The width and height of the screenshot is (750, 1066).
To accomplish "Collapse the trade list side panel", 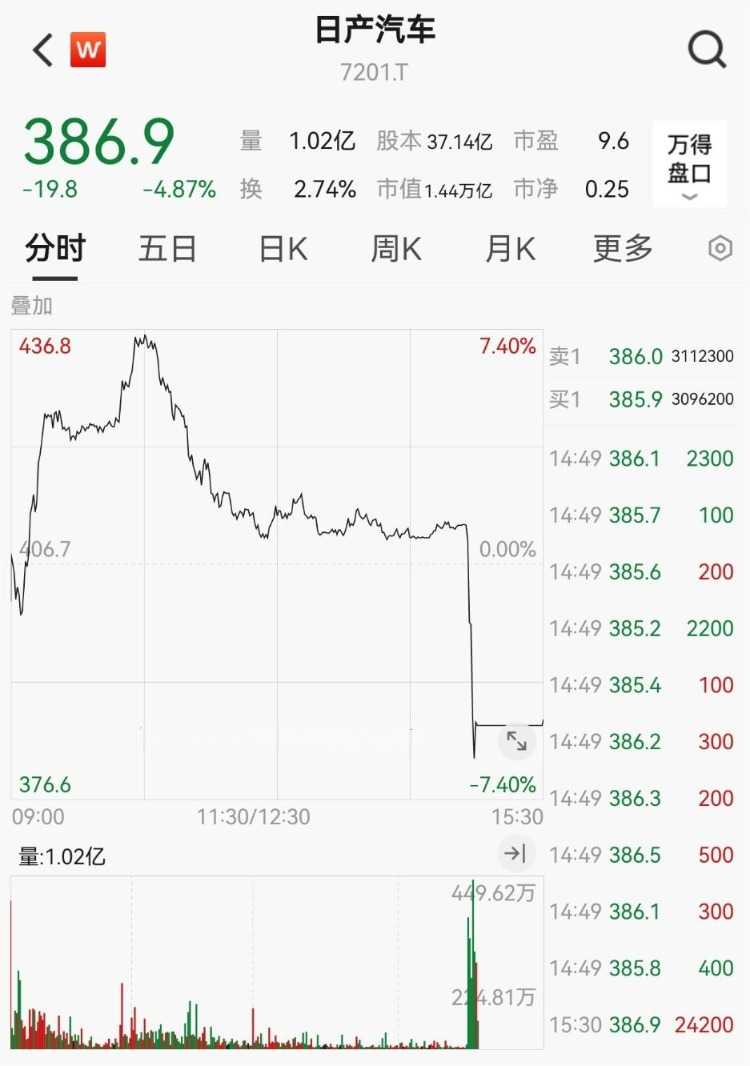I will click(515, 854).
